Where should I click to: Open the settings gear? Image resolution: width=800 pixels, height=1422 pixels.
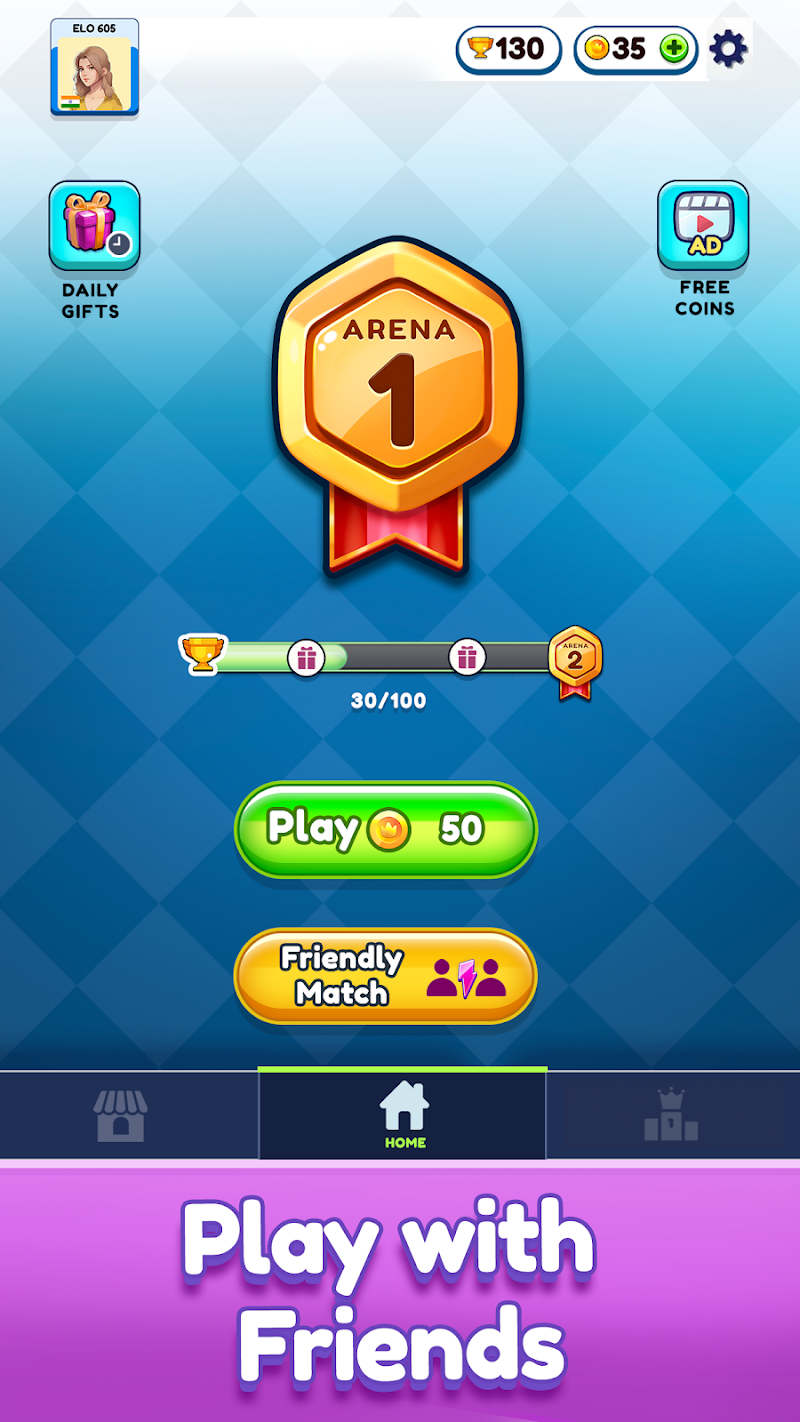coord(728,49)
